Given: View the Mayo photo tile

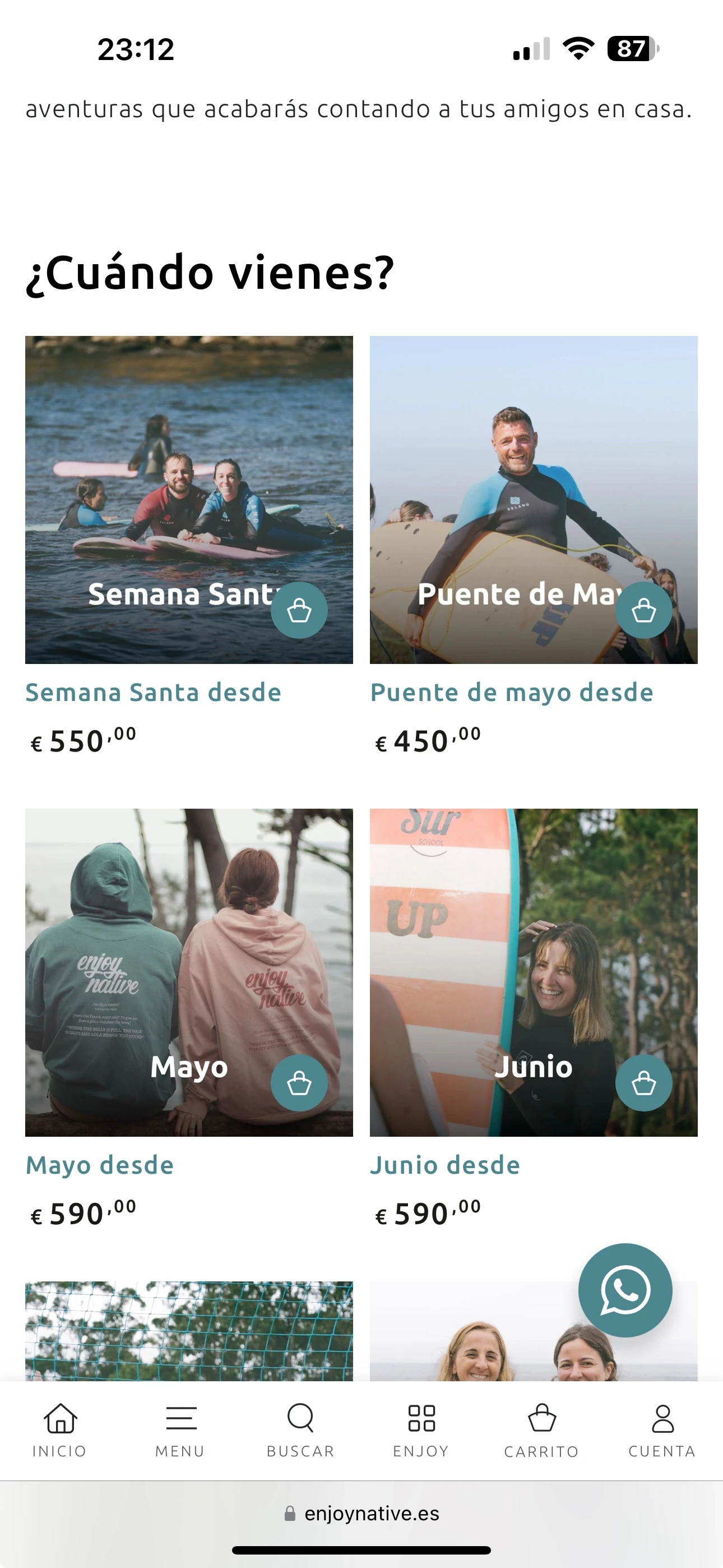Looking at the screenshot, I should click(189, 949).
